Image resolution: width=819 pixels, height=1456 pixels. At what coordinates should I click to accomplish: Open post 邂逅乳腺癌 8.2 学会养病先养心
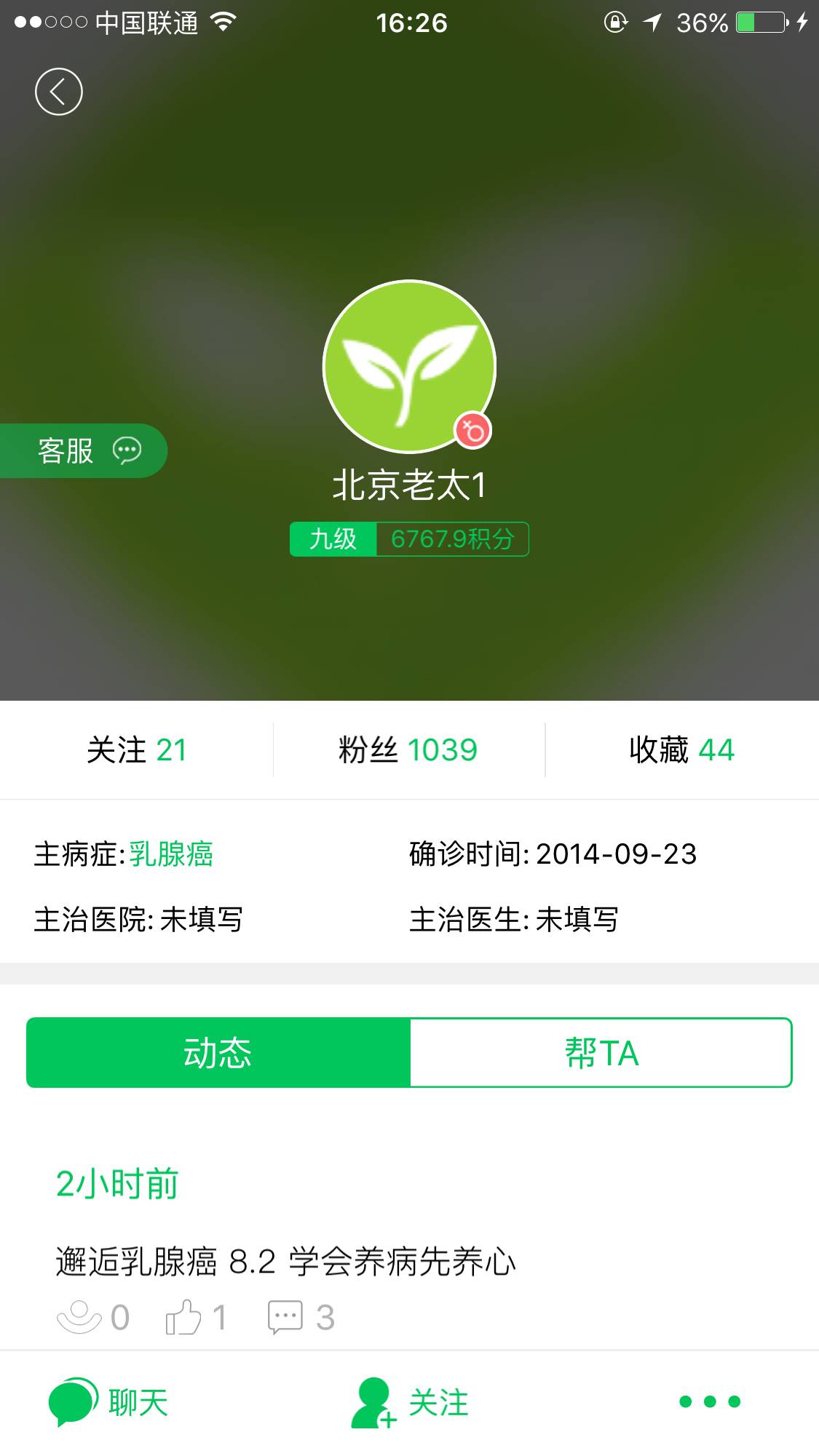click(x=285, y=1262)
